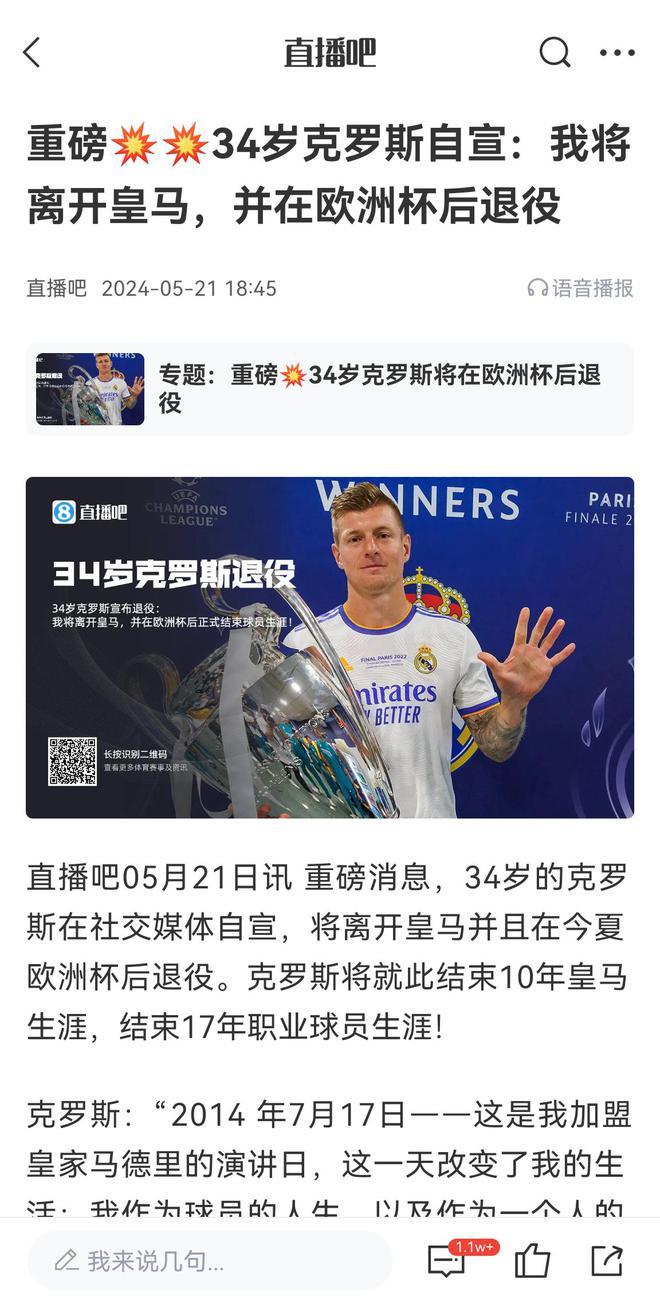The image size is (660, 1304).
Task: Open the 专题 card about 克罗斯 retiring
Action: pos(330,389)
